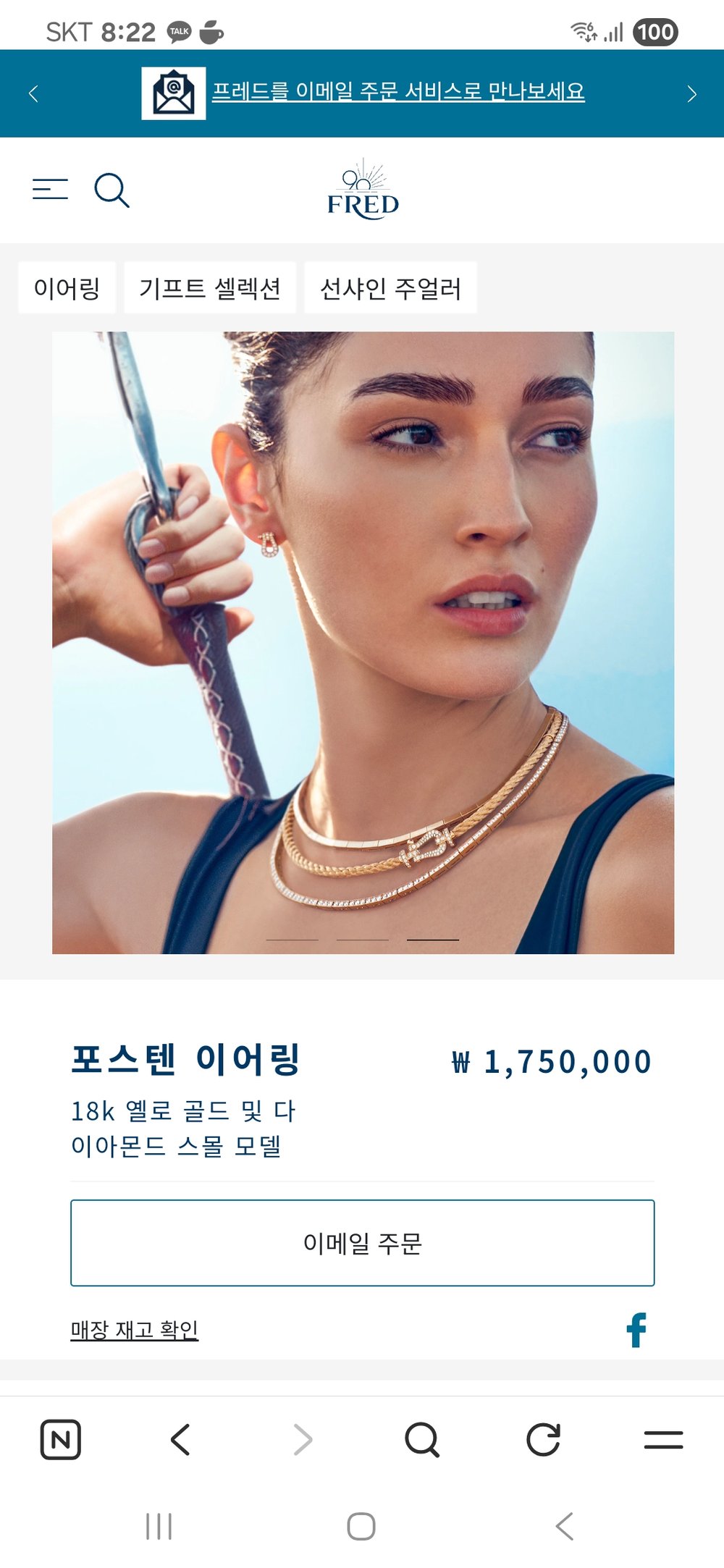Tap the 이메일 주문 button
This screenshot has width=724, height=1568.
362,1243
